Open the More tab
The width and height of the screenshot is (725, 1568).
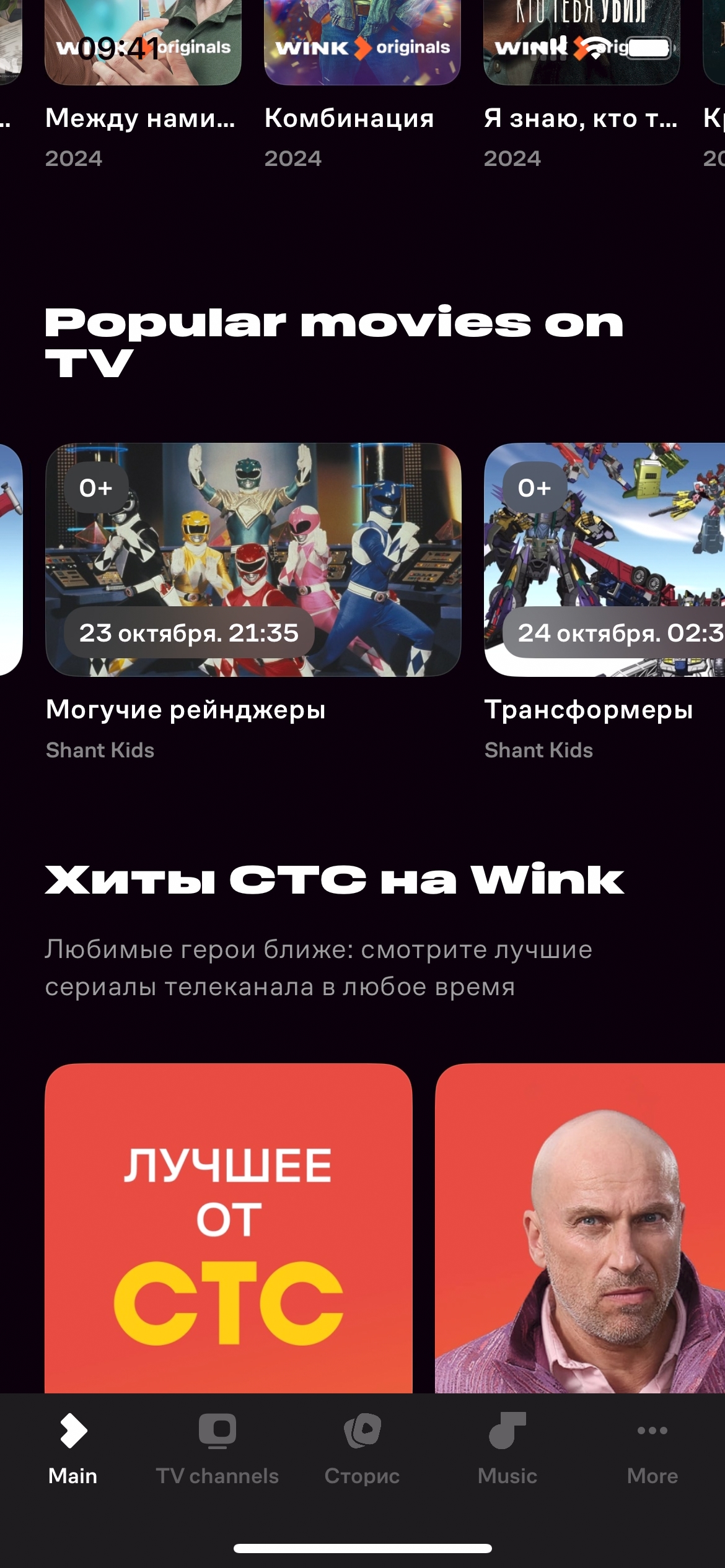pyautogui.click(x=652, y=1449)
